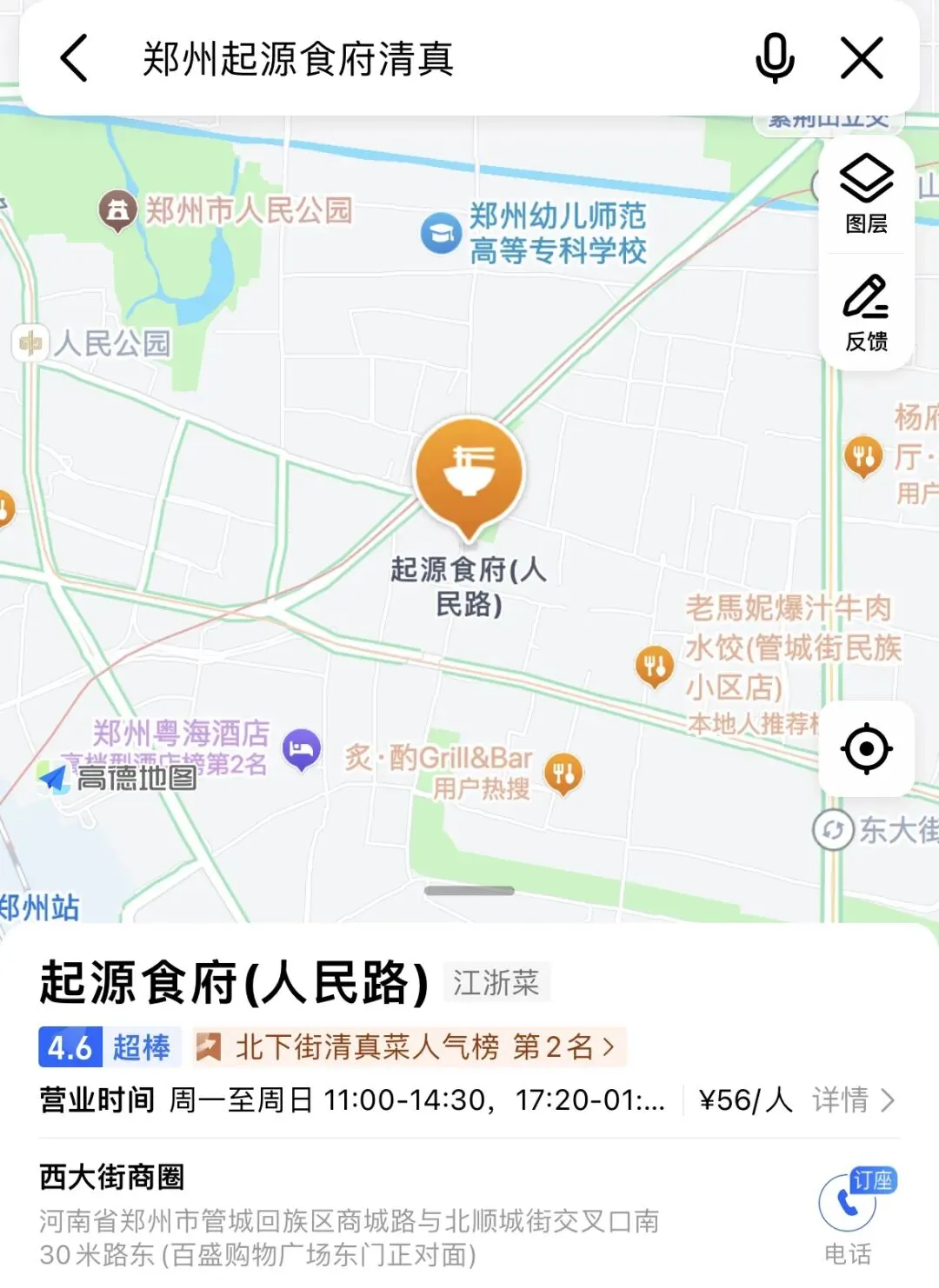Clear the search with the X icon

coord(862,58)
